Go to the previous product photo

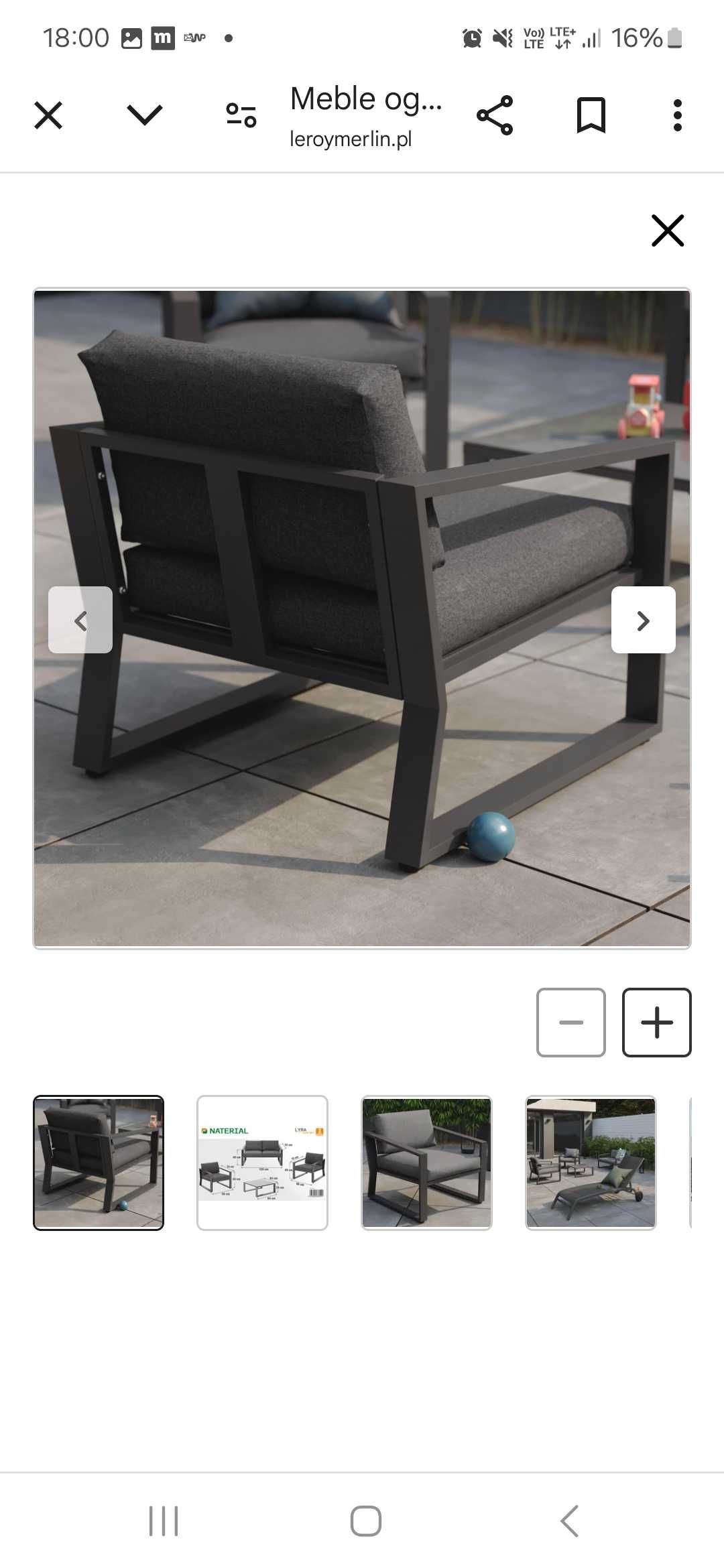[x=80, y=620]
